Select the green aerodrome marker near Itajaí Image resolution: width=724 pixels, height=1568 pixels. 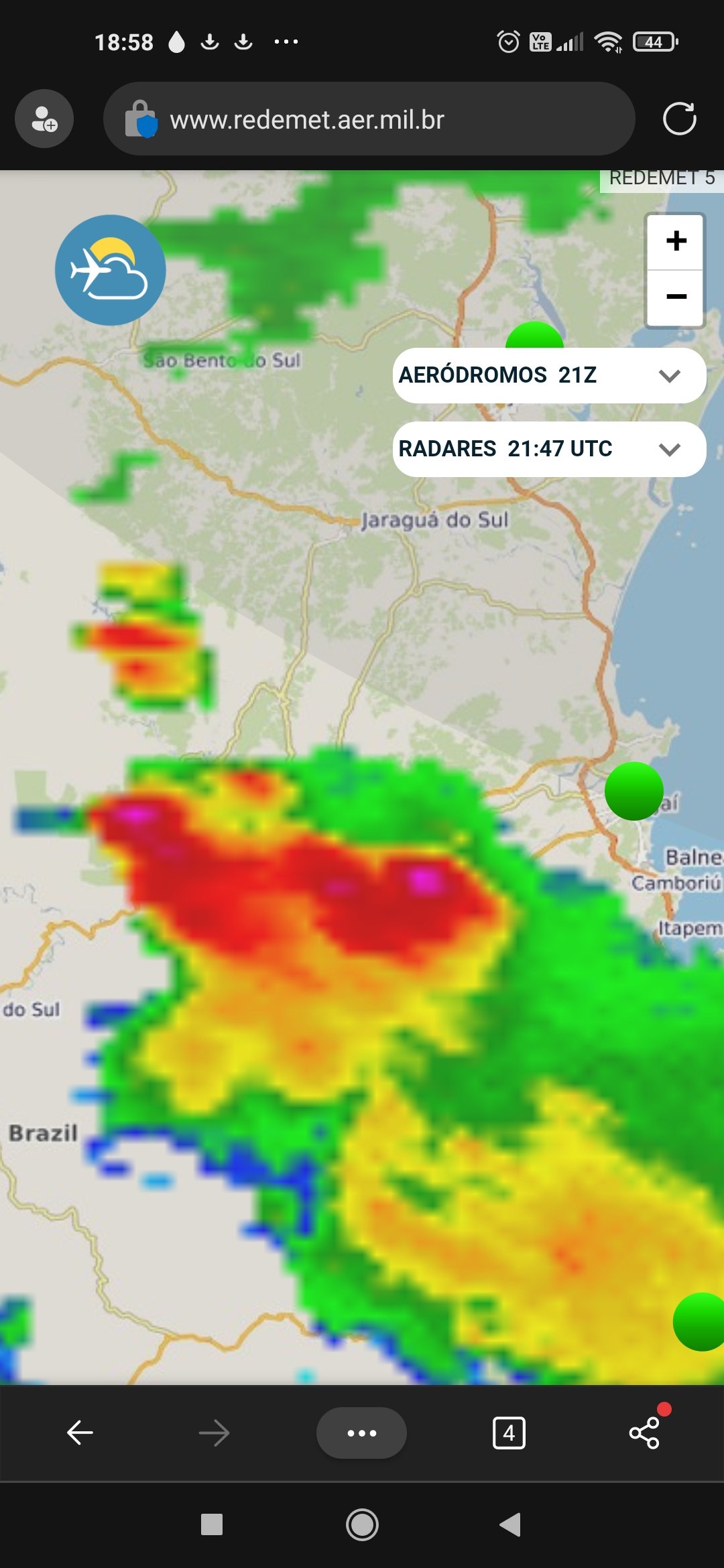(x=634, y=791)
